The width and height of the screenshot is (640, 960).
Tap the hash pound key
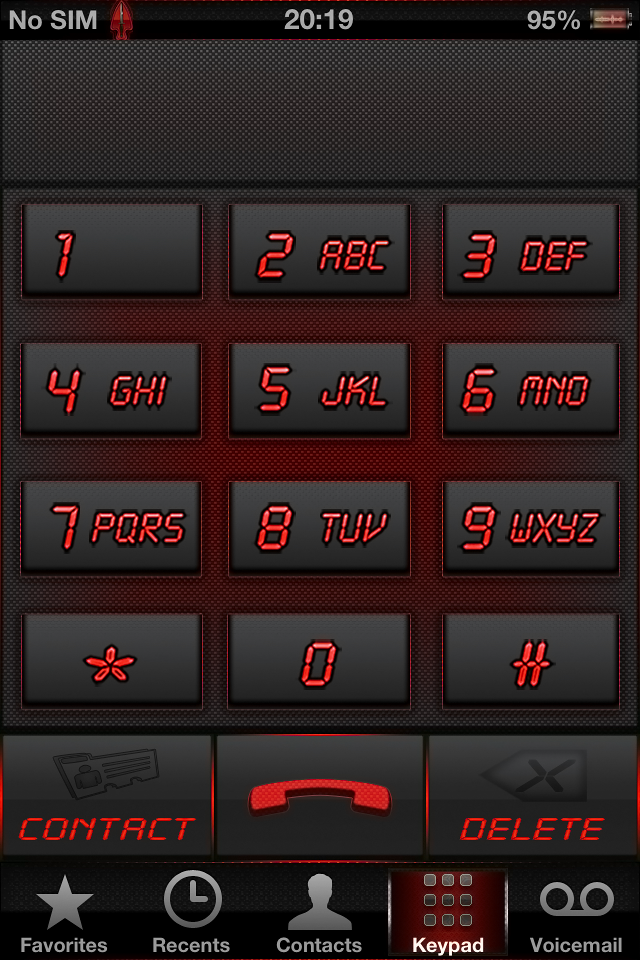pyautogui.click(x=530, y=661)
